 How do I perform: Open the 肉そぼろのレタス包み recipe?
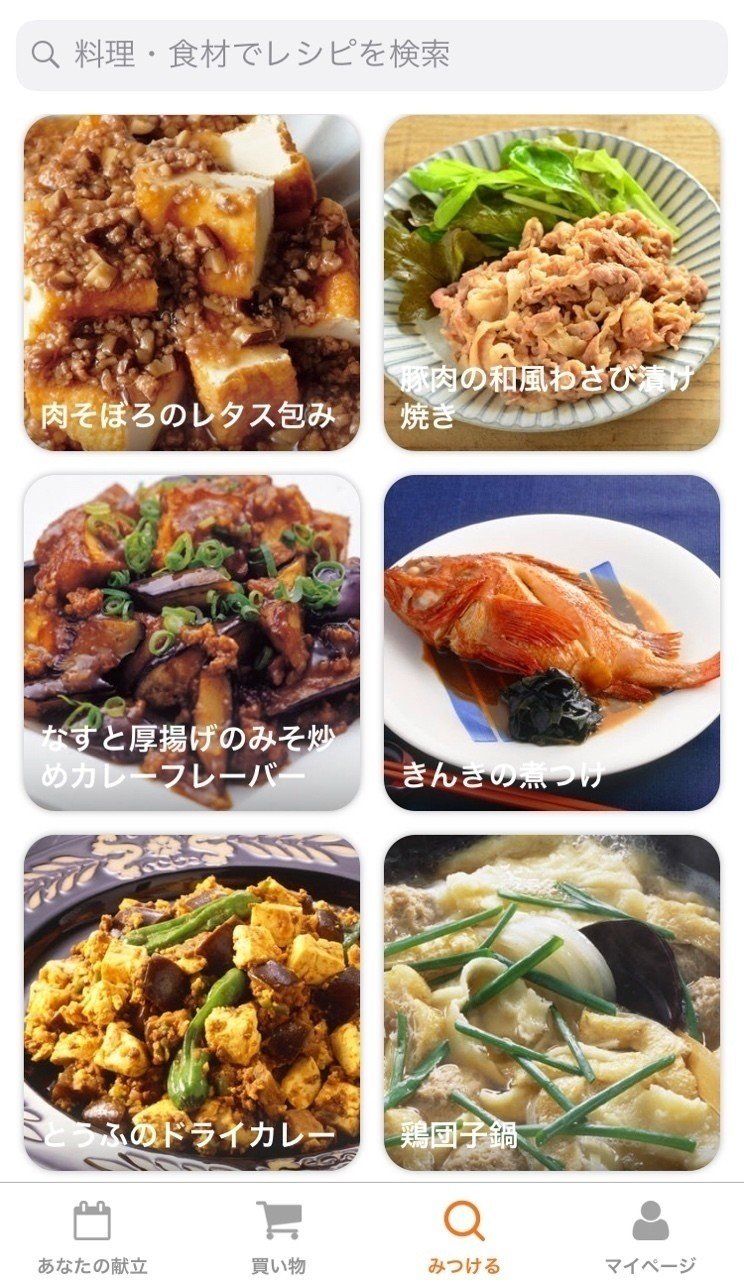pos(192,283)
